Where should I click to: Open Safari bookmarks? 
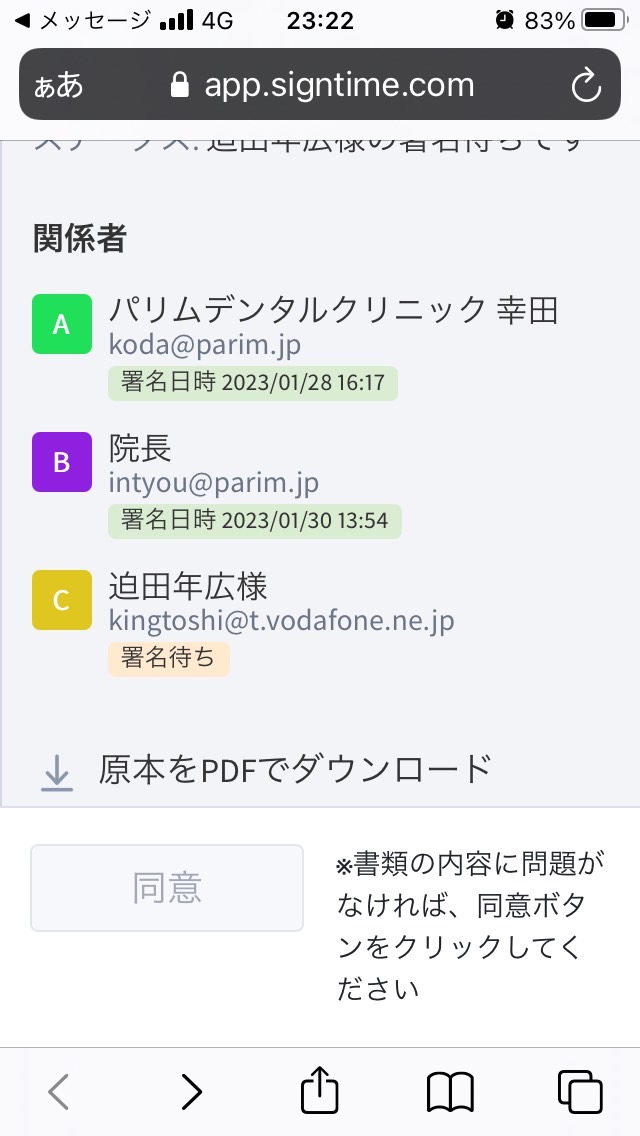[450, 1092]
